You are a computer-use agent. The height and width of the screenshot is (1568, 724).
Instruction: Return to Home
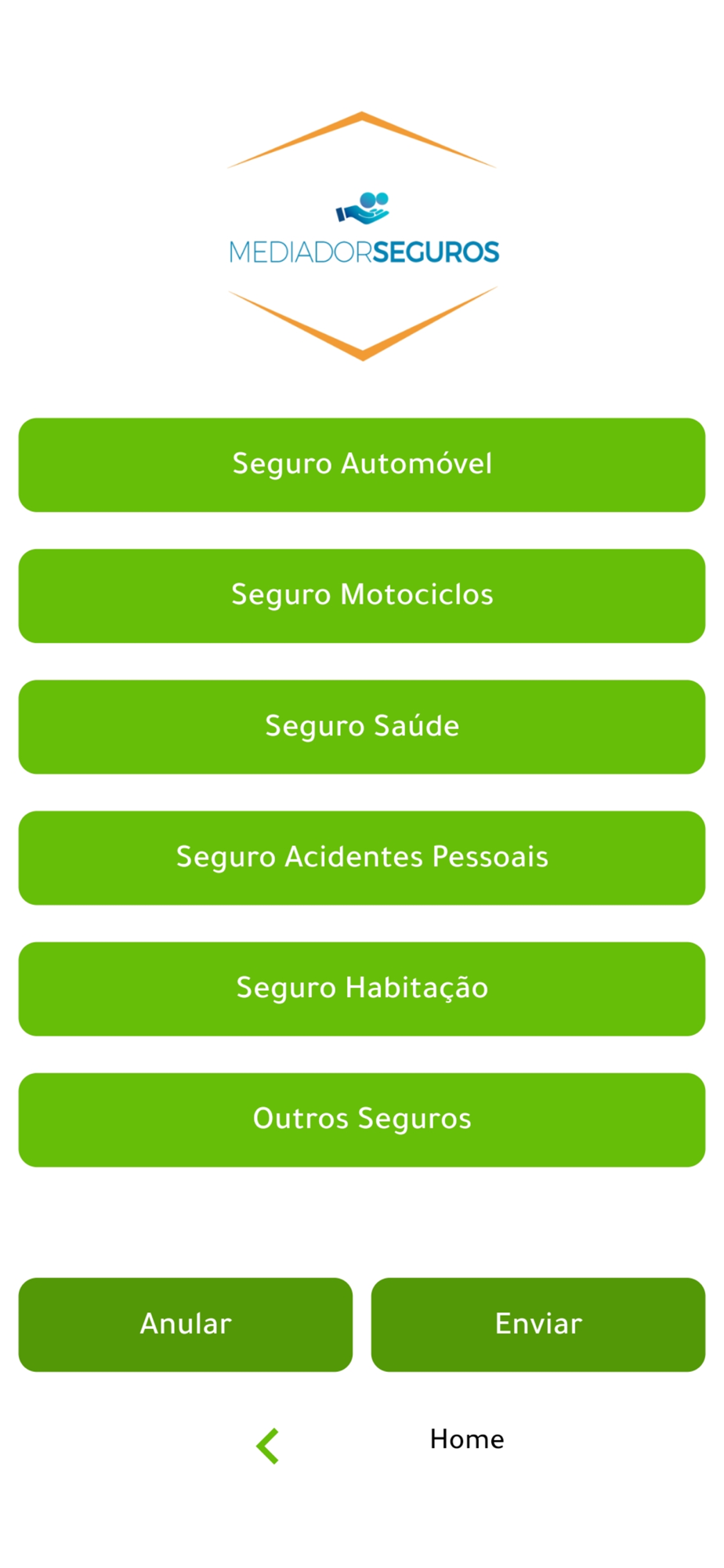467,1439
